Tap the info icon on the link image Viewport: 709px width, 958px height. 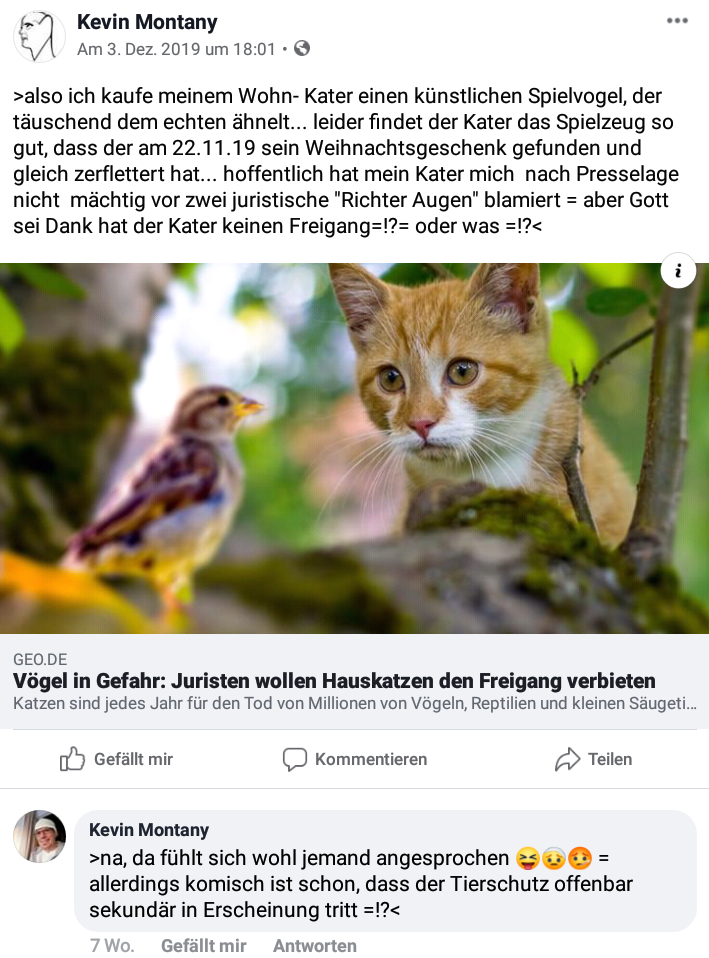click(x=679, y=270)
